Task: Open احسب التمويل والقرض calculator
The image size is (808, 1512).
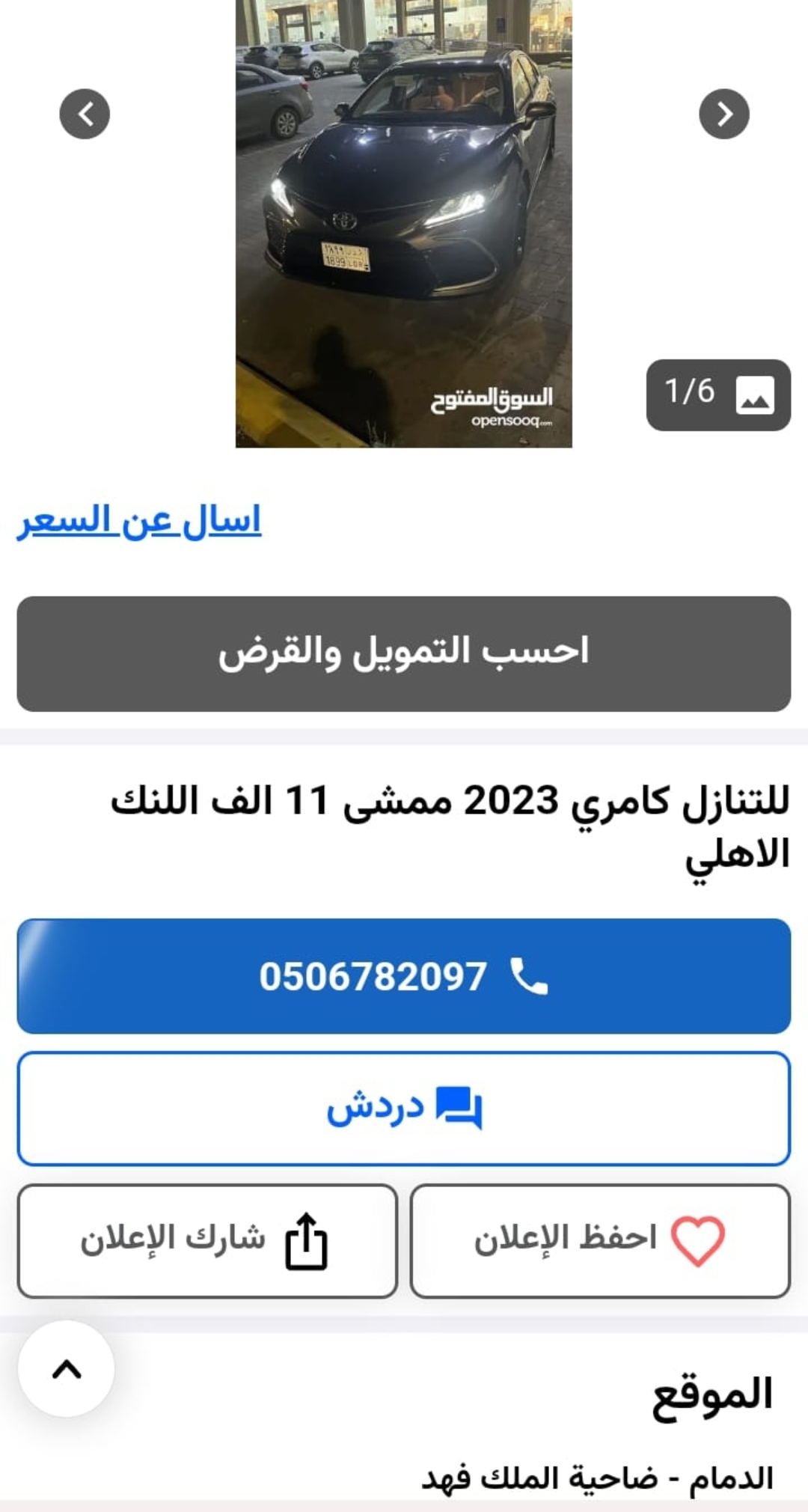Action: 404,653
